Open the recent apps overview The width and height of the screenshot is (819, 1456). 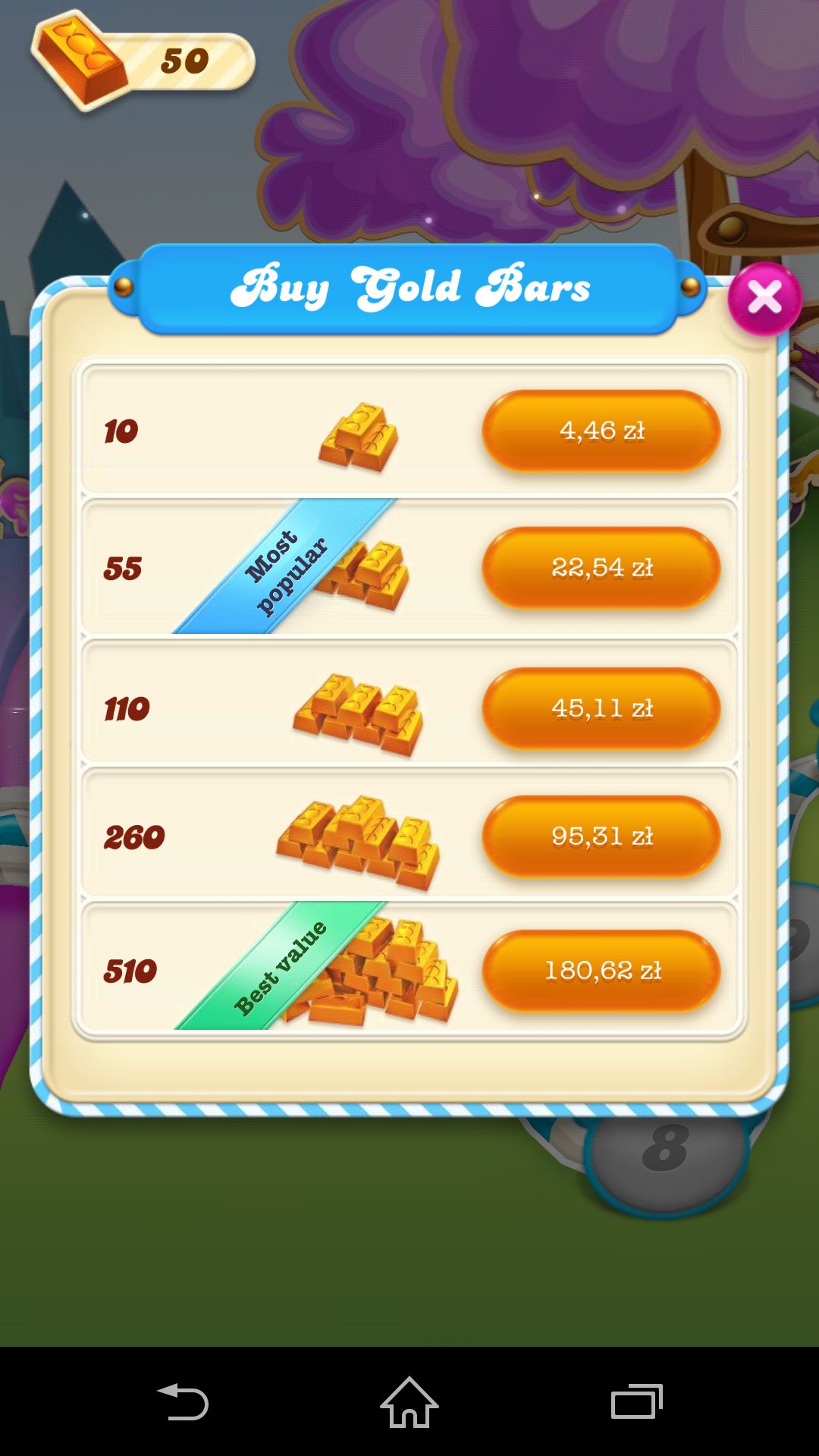[637, 1401]
